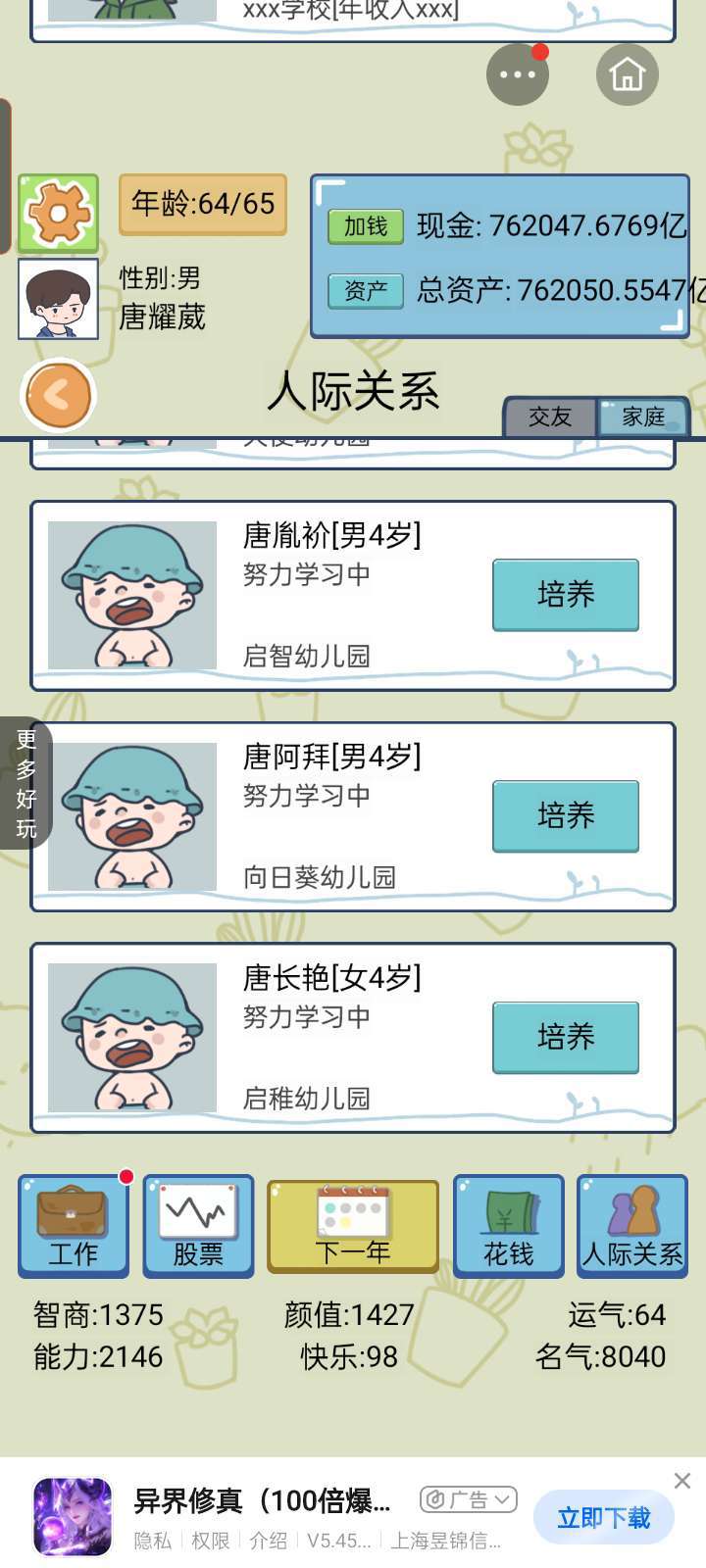Screen dimensions: 706x1568
Task: Go back with the orange arrow
Action: [x=58, y=395]
